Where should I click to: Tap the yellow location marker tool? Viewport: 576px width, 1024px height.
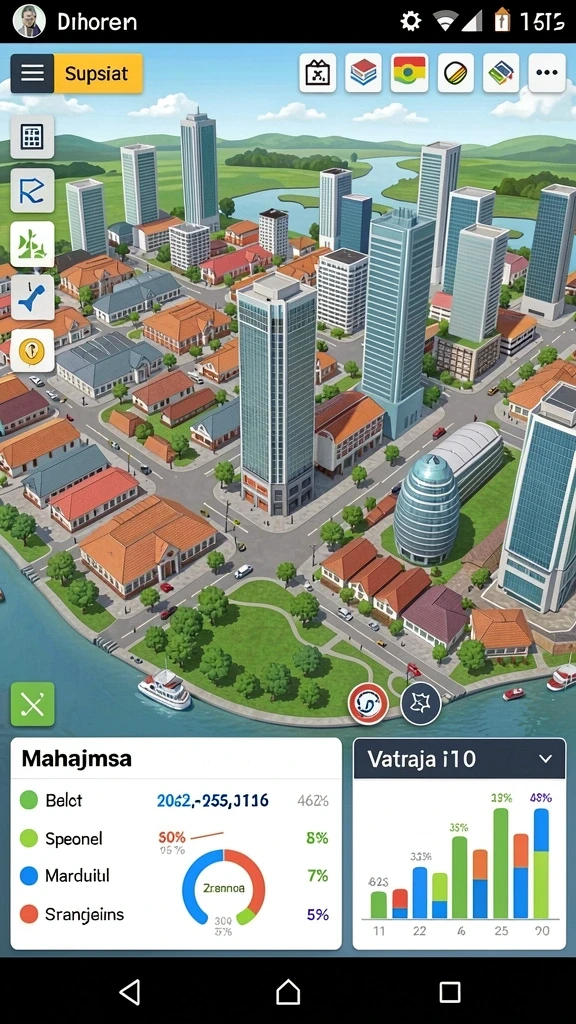32,351
